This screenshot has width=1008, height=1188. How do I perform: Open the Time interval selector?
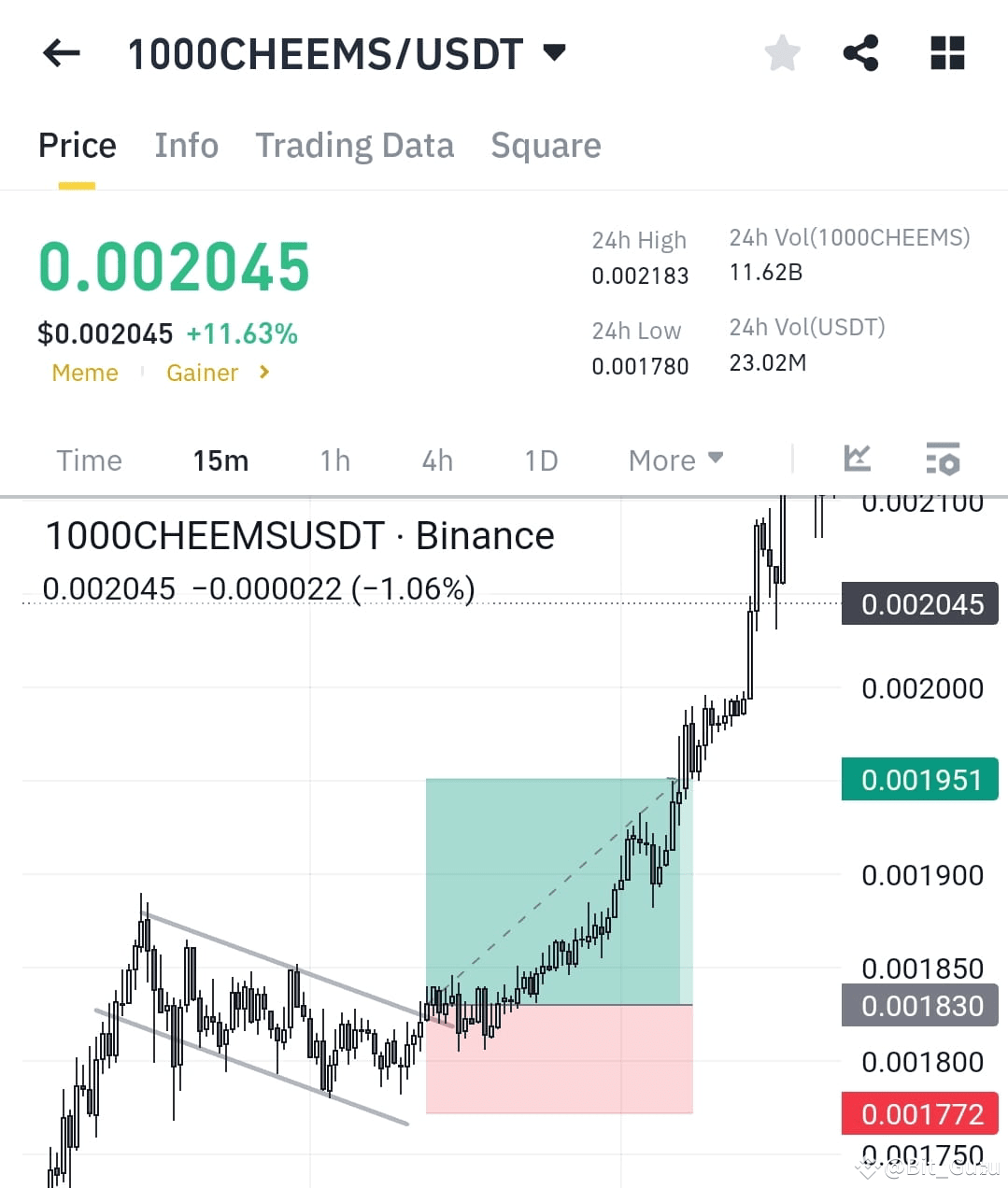(89, 460)
